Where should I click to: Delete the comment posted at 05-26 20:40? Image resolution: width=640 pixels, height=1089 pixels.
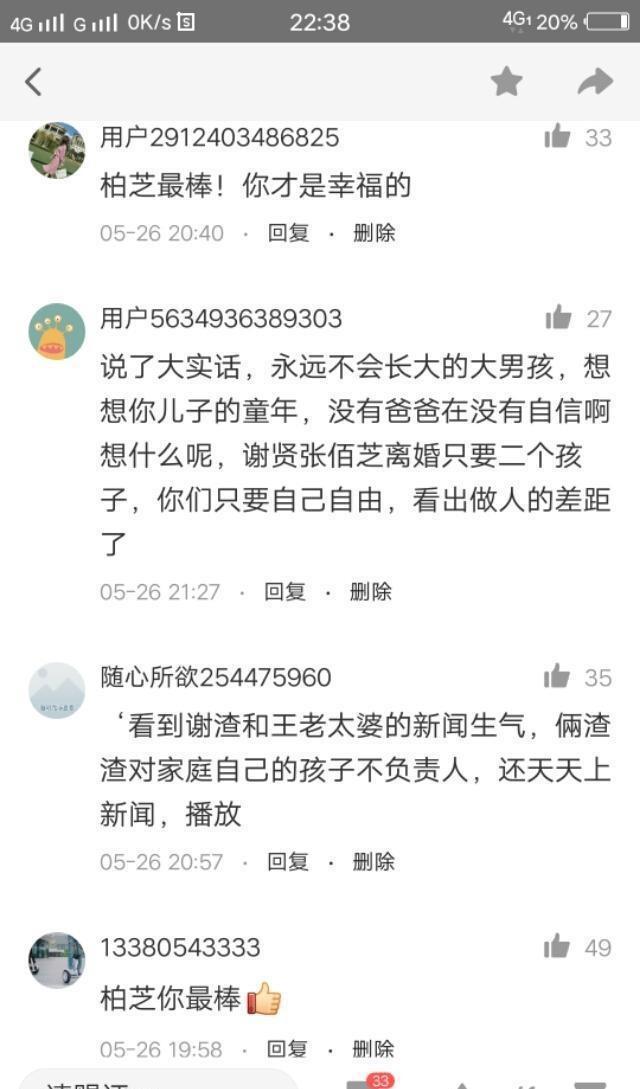374,233
